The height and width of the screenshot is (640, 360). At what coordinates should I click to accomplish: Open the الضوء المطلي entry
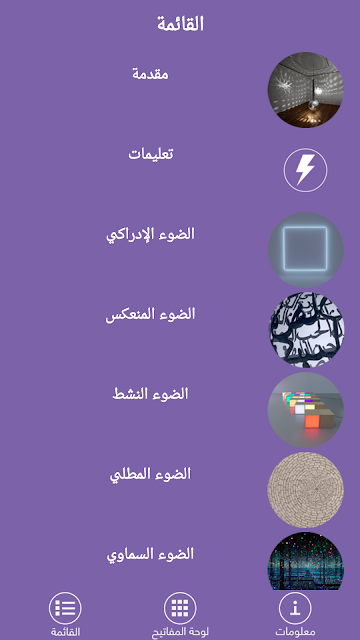click(x=180, y=490)
